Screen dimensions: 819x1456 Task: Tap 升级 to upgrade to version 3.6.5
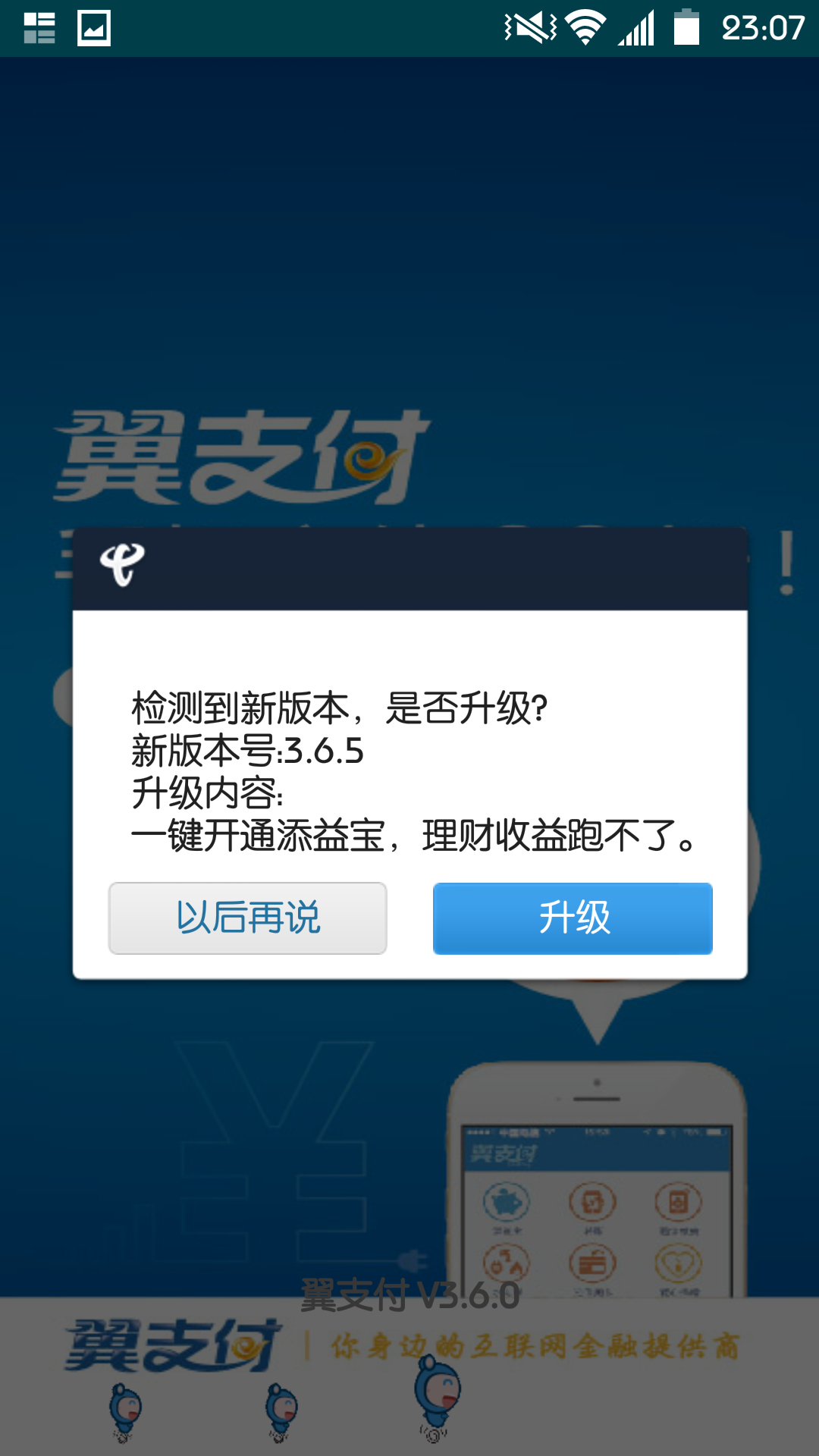(573, 918)
